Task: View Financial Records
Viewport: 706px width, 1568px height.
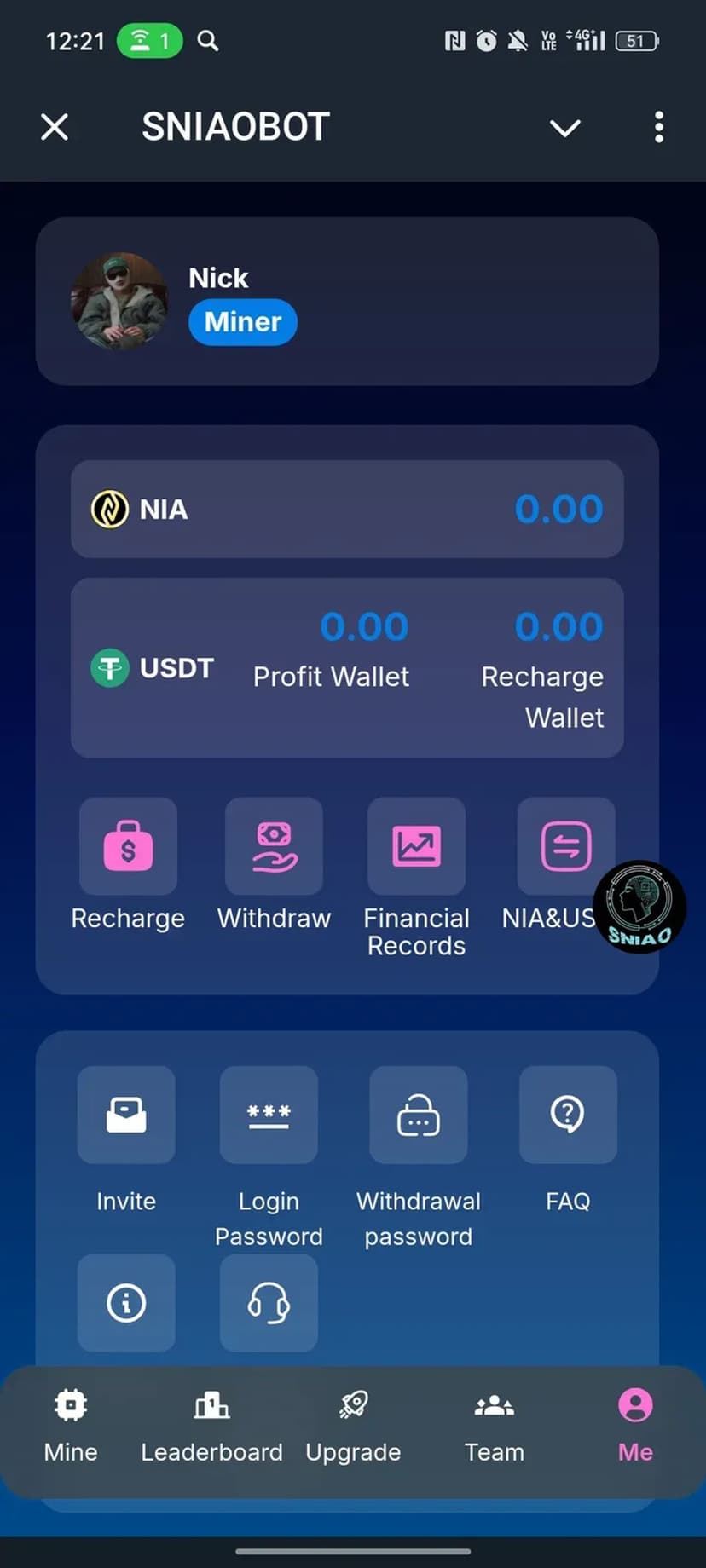Action: tap(416, 847)
